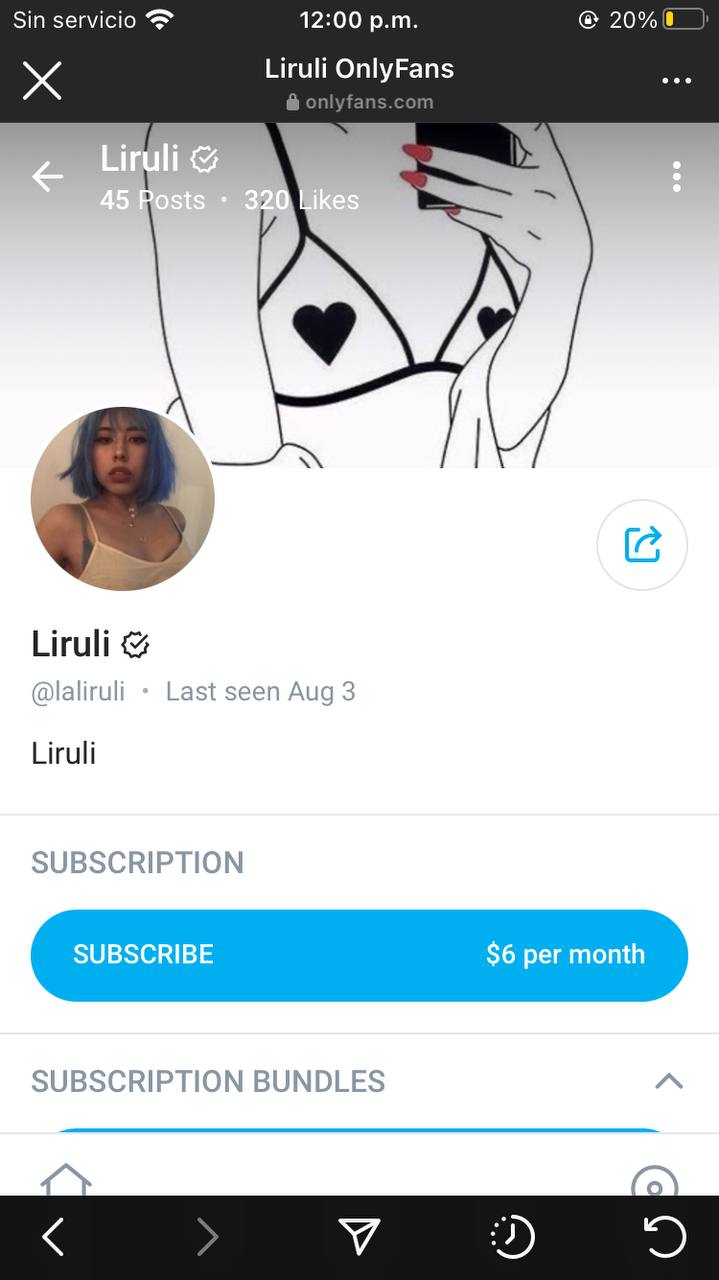Reload the current page
Image resolution: width=719 pixels, height=1280 pixels.
click(665, 1237)
